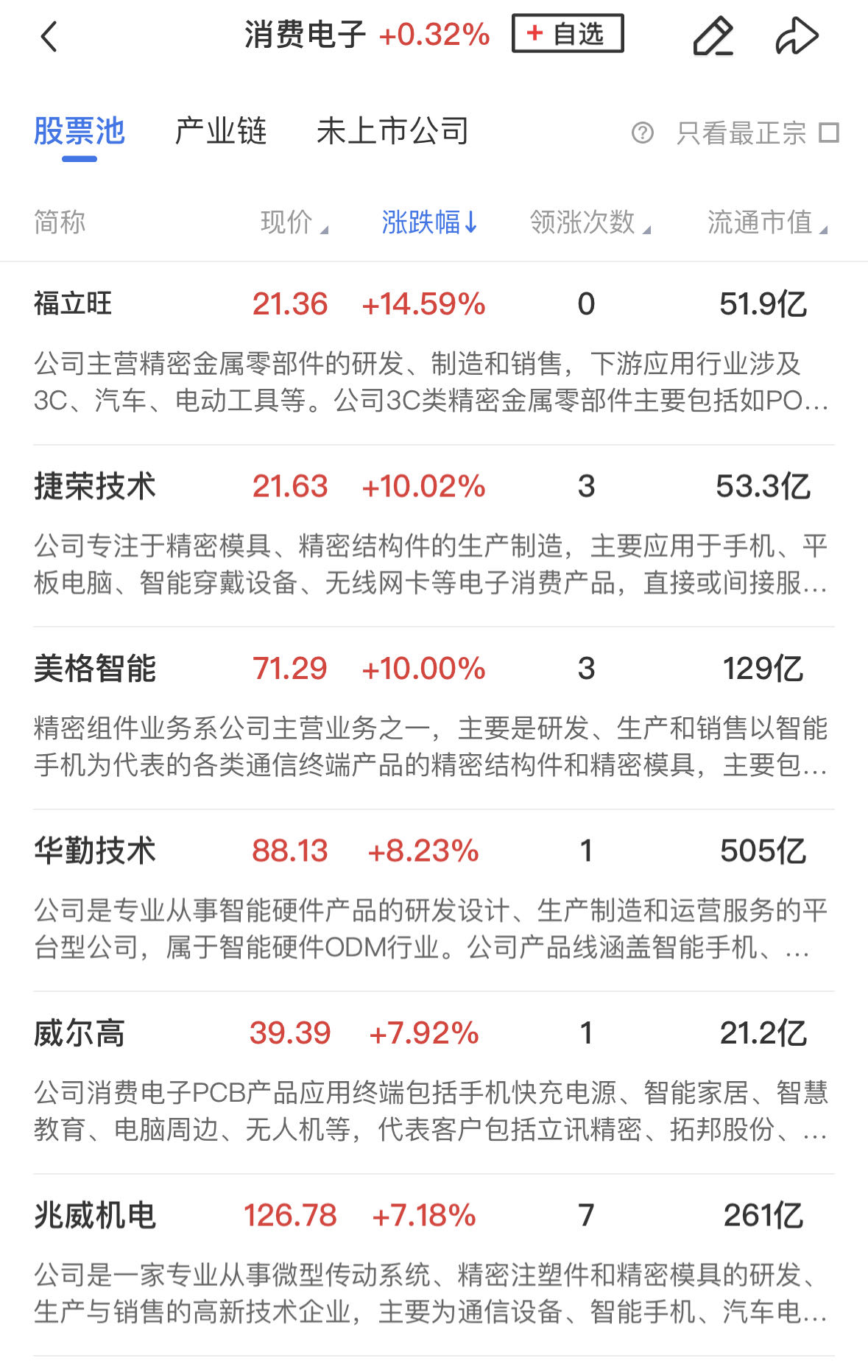This screenshot has height=1372, width=868.
Task: Go back using the top-left arrow
Action: pyautogui.click(x=49, y=36)
